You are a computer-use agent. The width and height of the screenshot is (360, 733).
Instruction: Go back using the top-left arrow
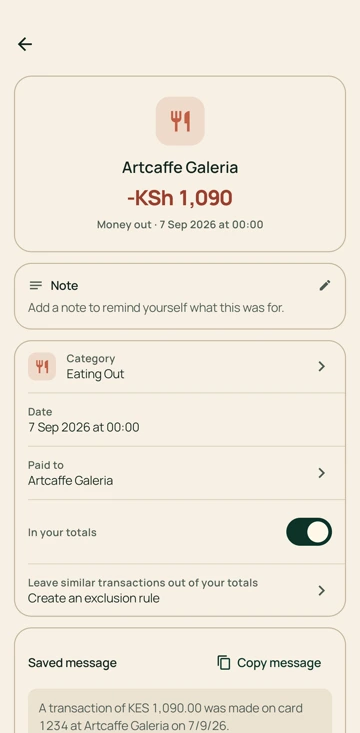tap(25, 44)
